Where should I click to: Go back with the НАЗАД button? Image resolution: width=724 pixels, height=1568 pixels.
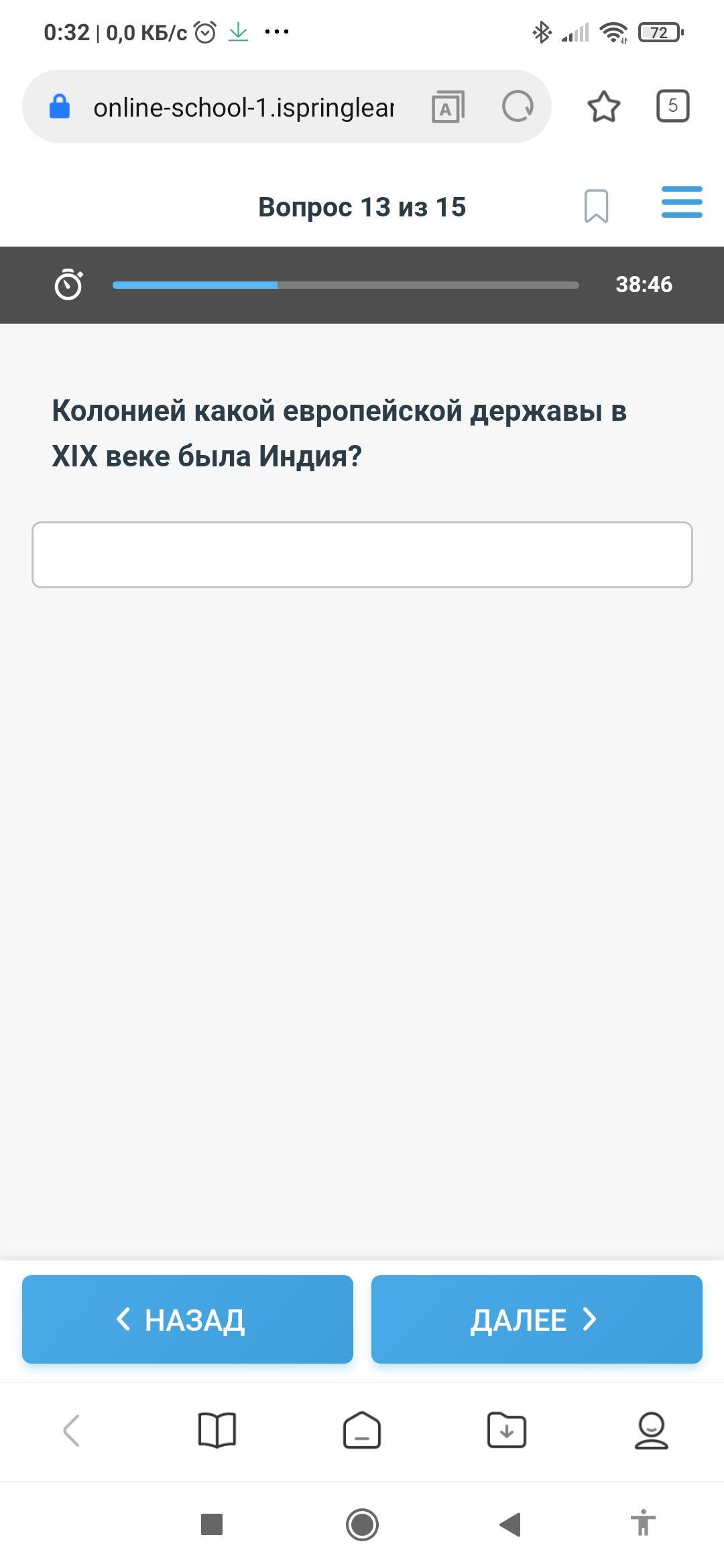[x=188, y=1319]
